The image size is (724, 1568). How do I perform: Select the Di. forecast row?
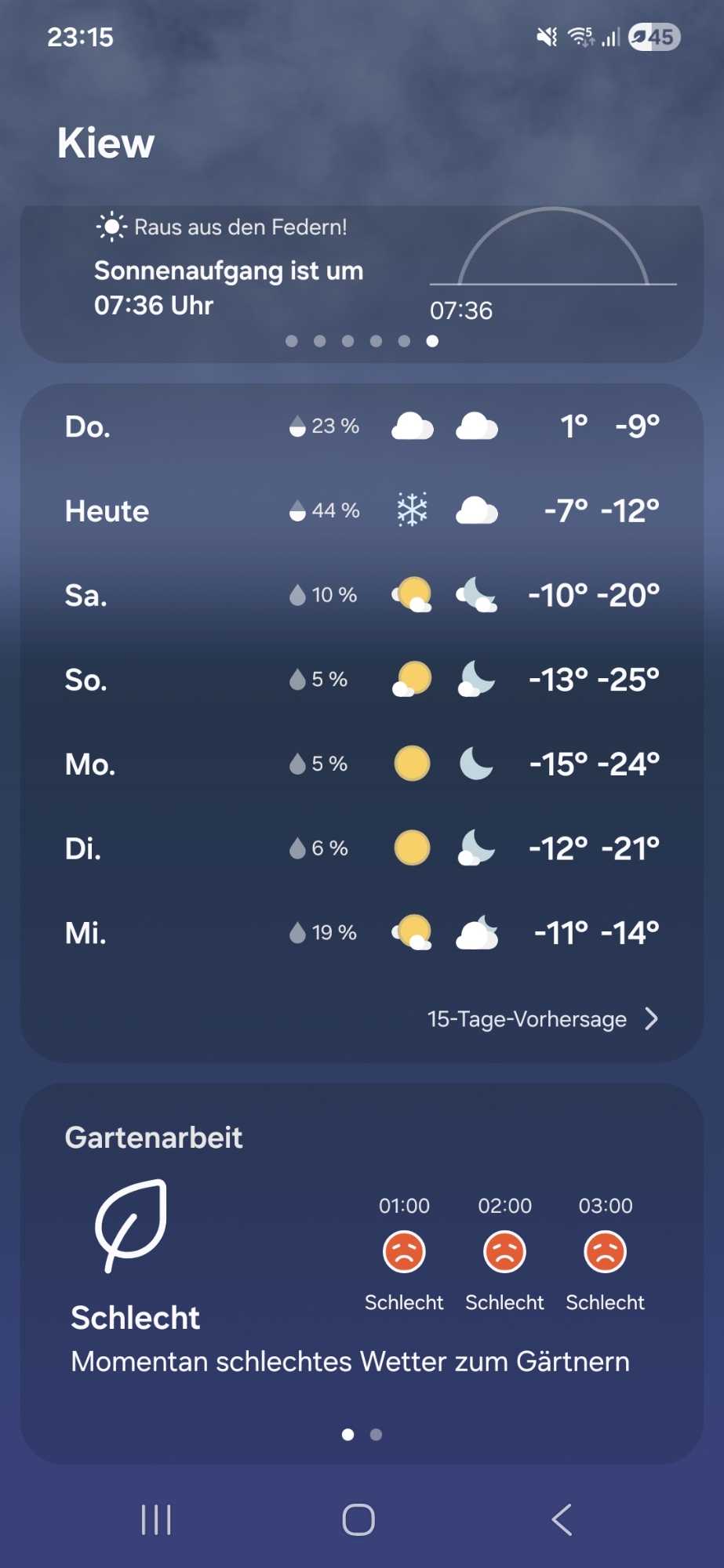(x=362, y=848)
